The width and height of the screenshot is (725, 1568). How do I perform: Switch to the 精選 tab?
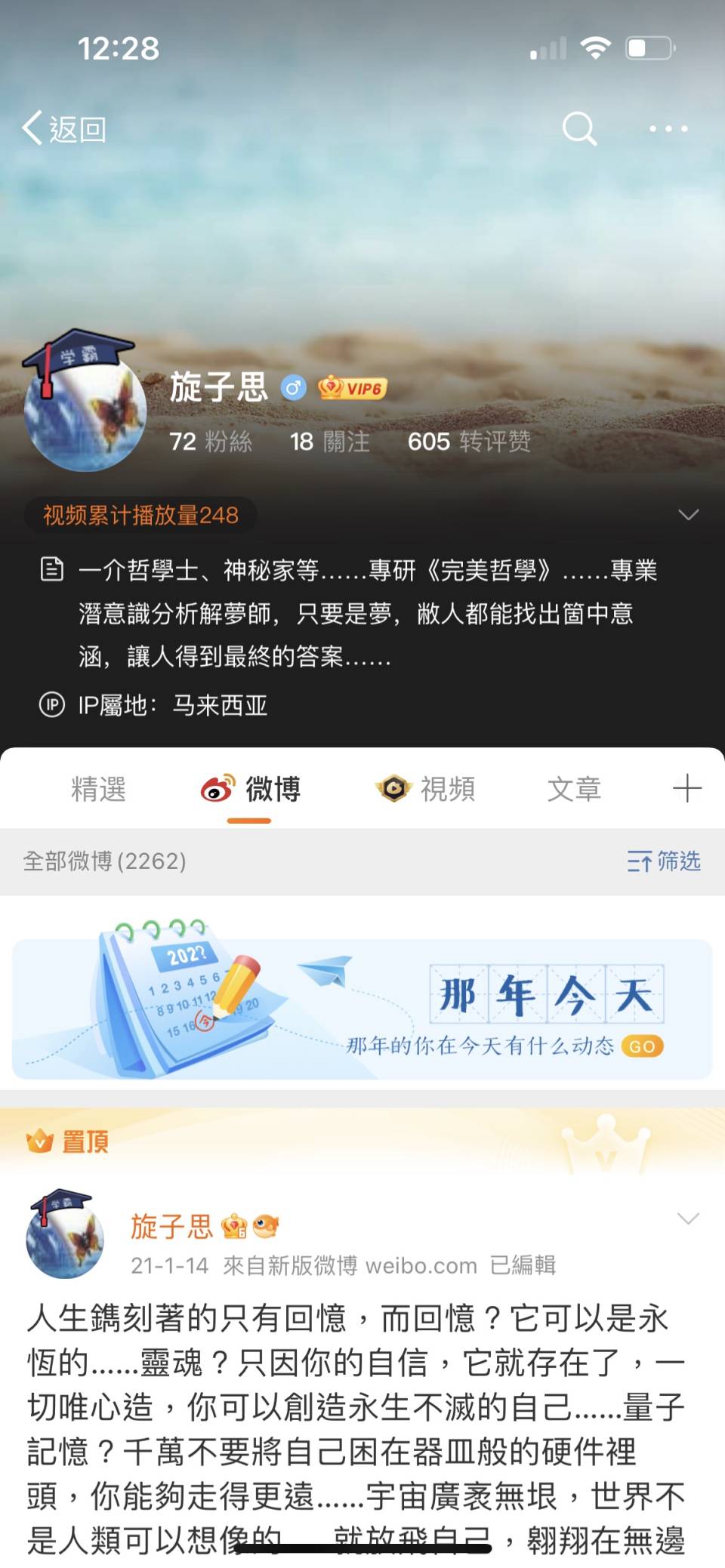(x=98, y=789)
